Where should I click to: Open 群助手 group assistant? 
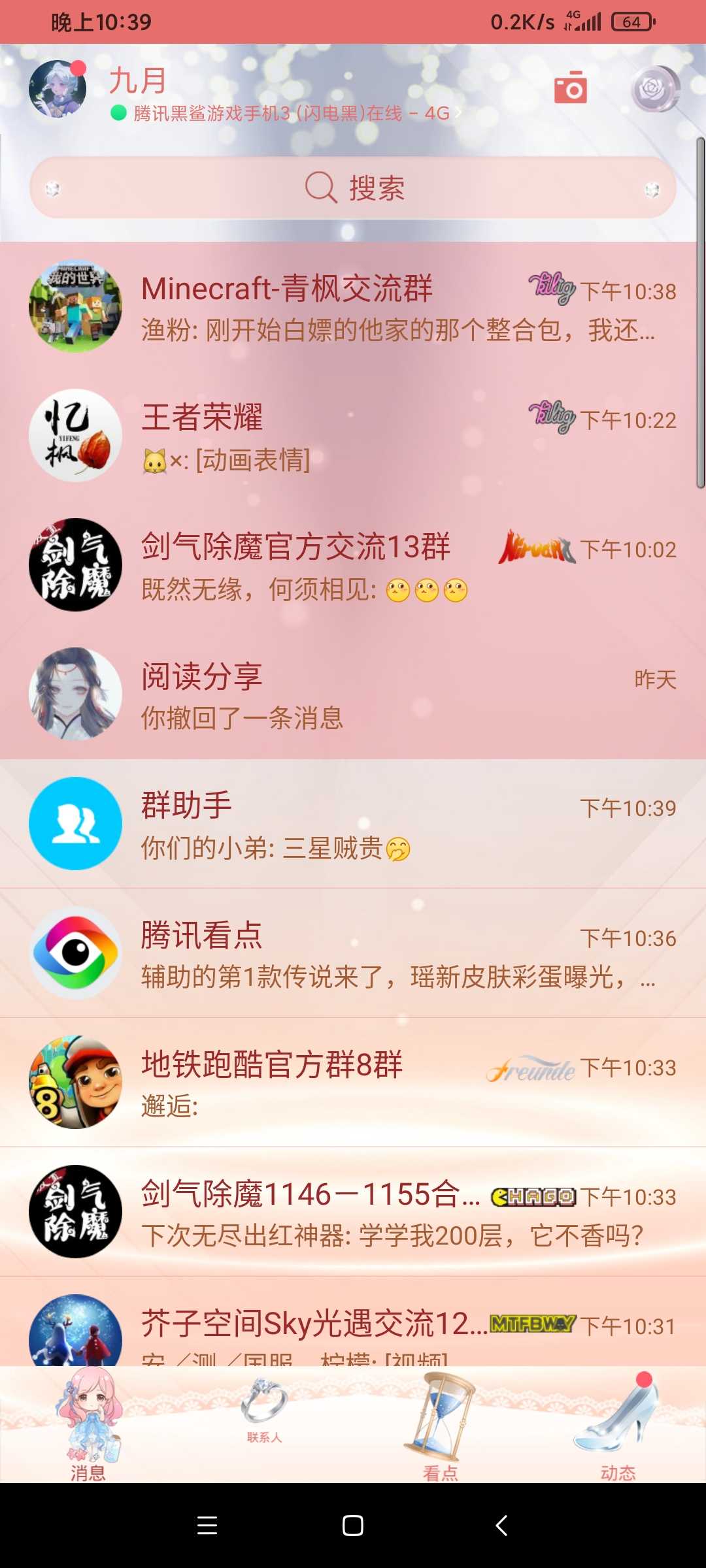[x=353, y=823]
